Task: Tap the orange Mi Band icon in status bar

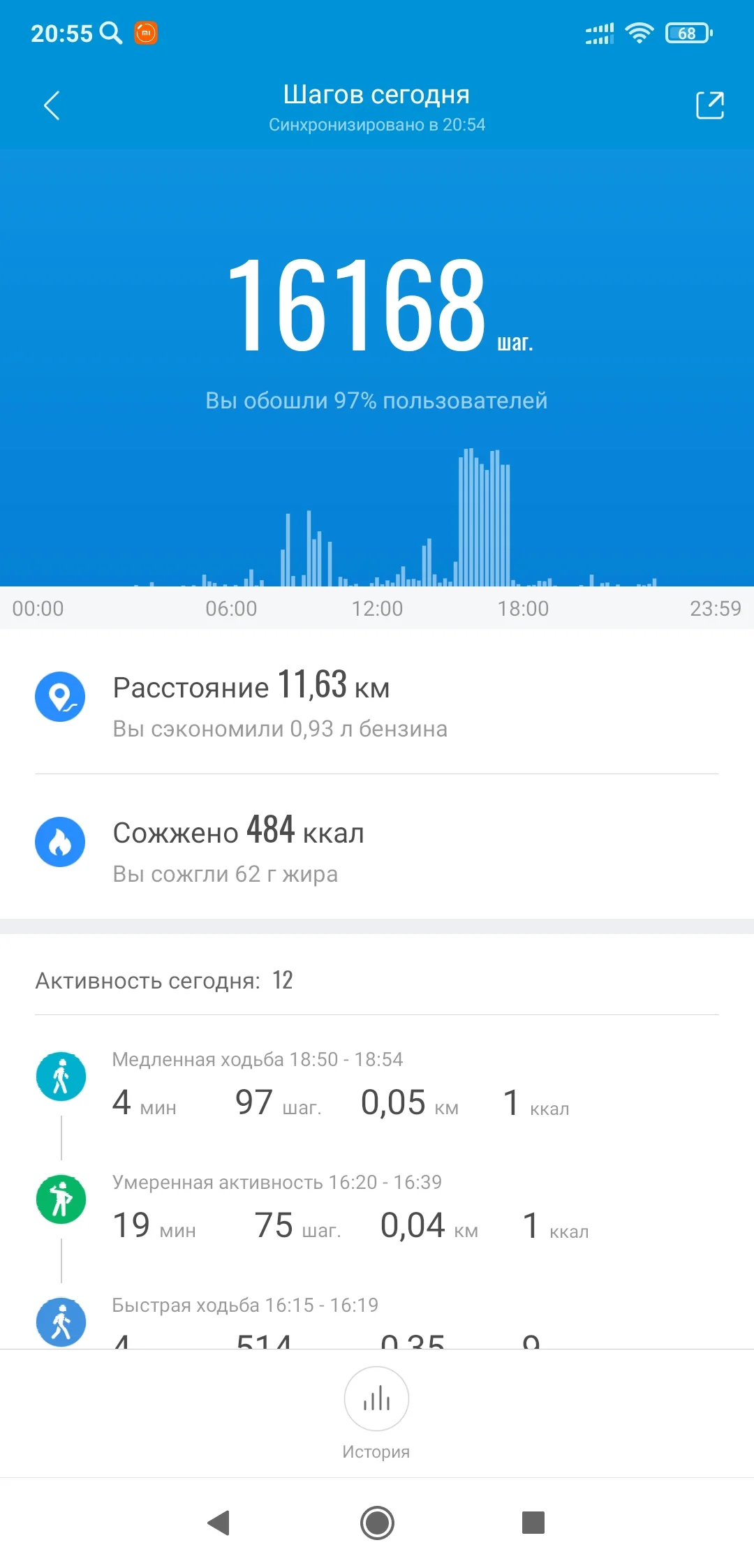Action: tap(145, 33)
